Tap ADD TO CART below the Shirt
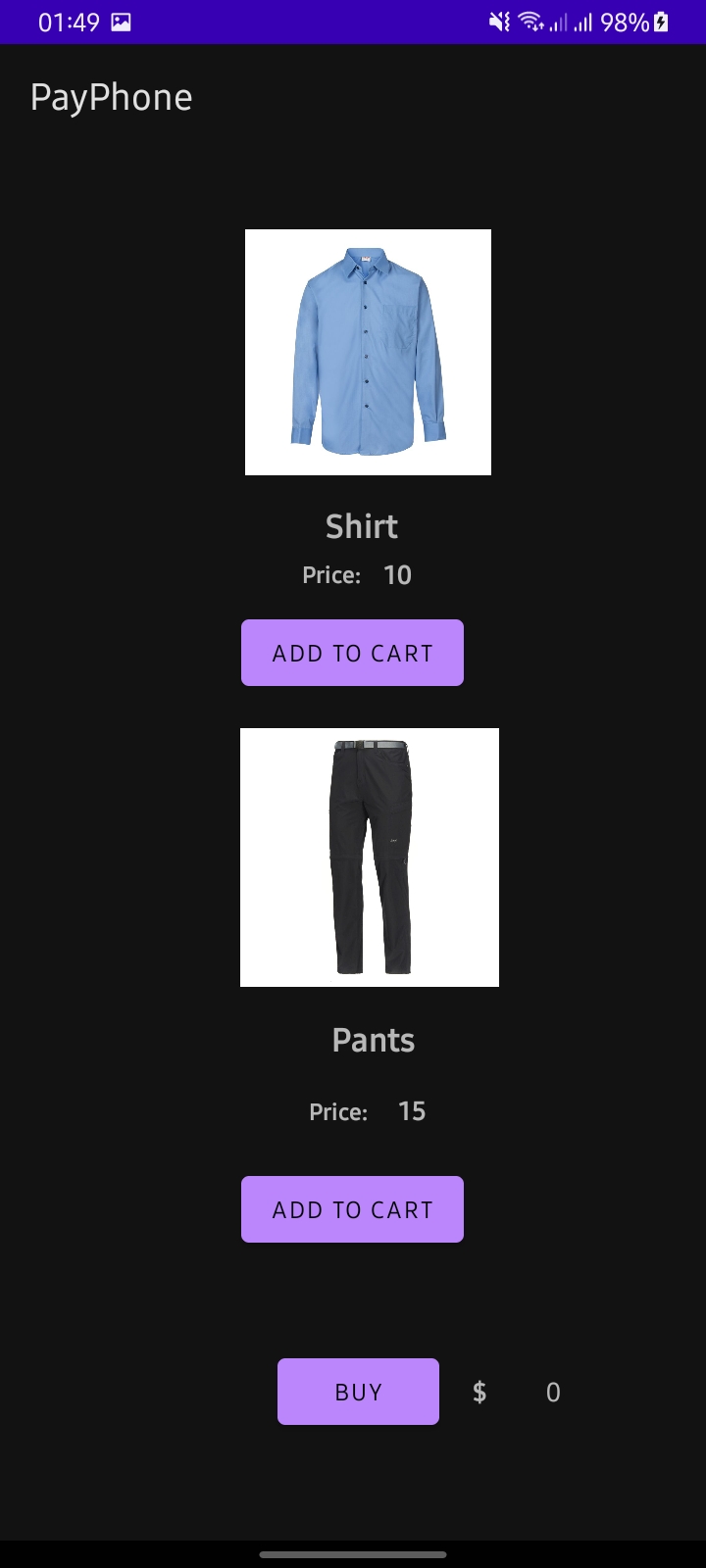The image size is (706, 1568). point(352,652)
